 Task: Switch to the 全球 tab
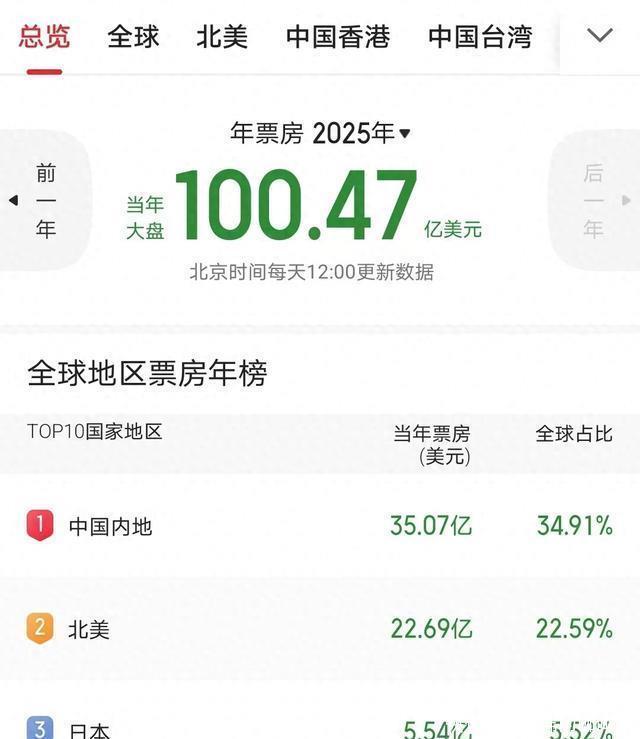pos(133,38)
